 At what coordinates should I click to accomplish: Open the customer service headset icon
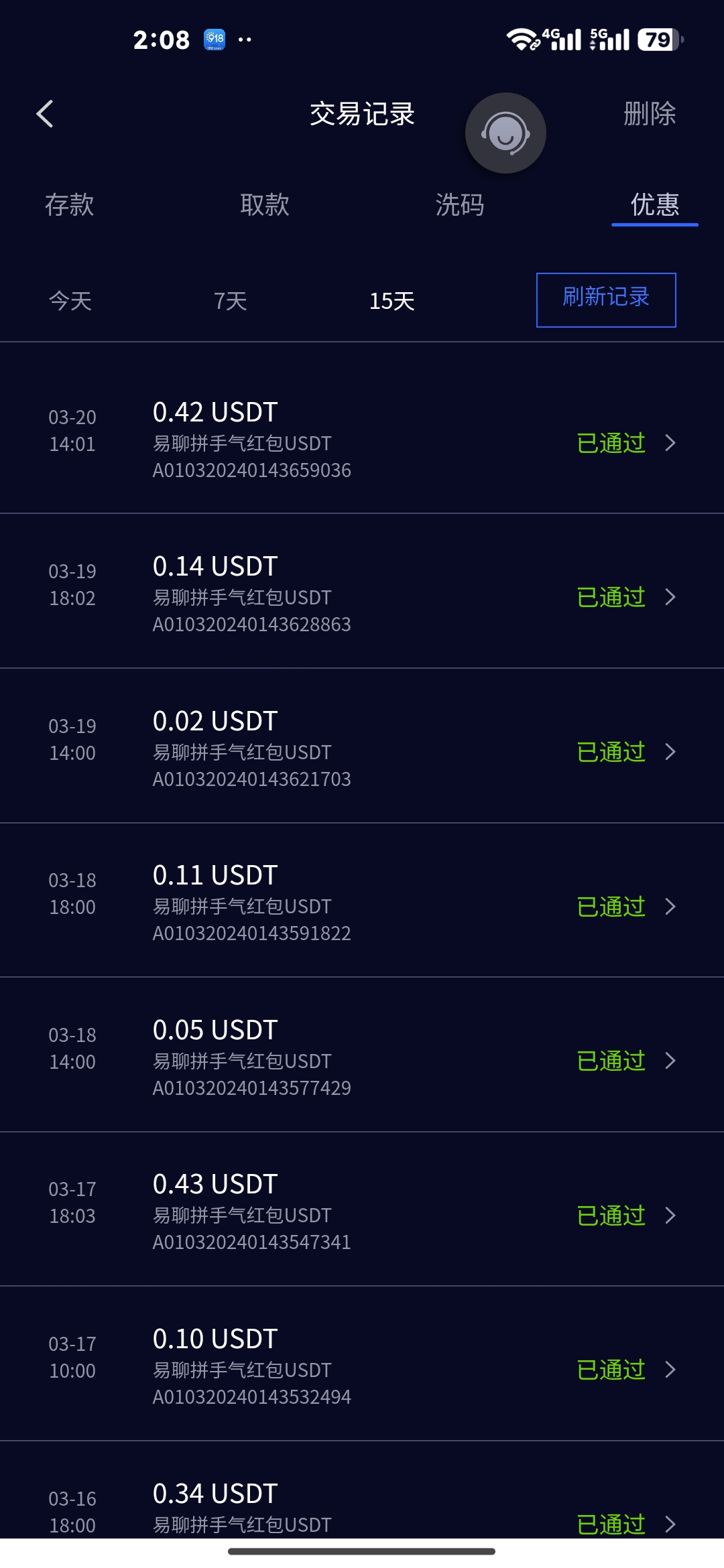coord(505,133)
